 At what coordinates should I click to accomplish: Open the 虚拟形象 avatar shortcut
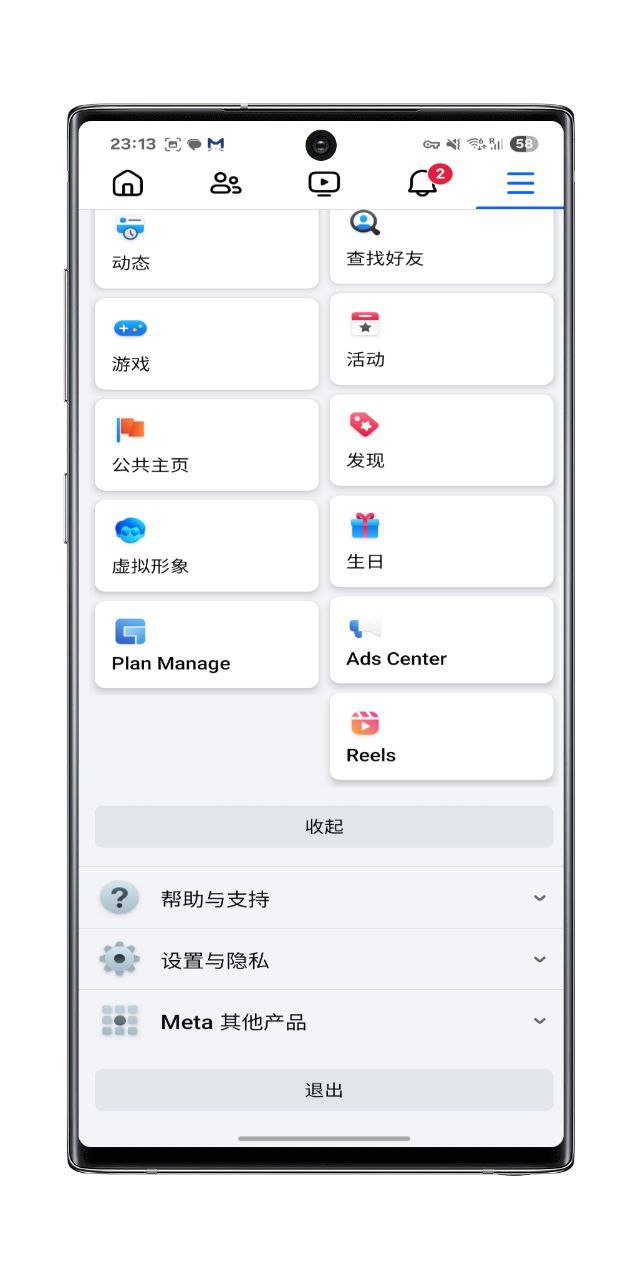coord(206,546)
